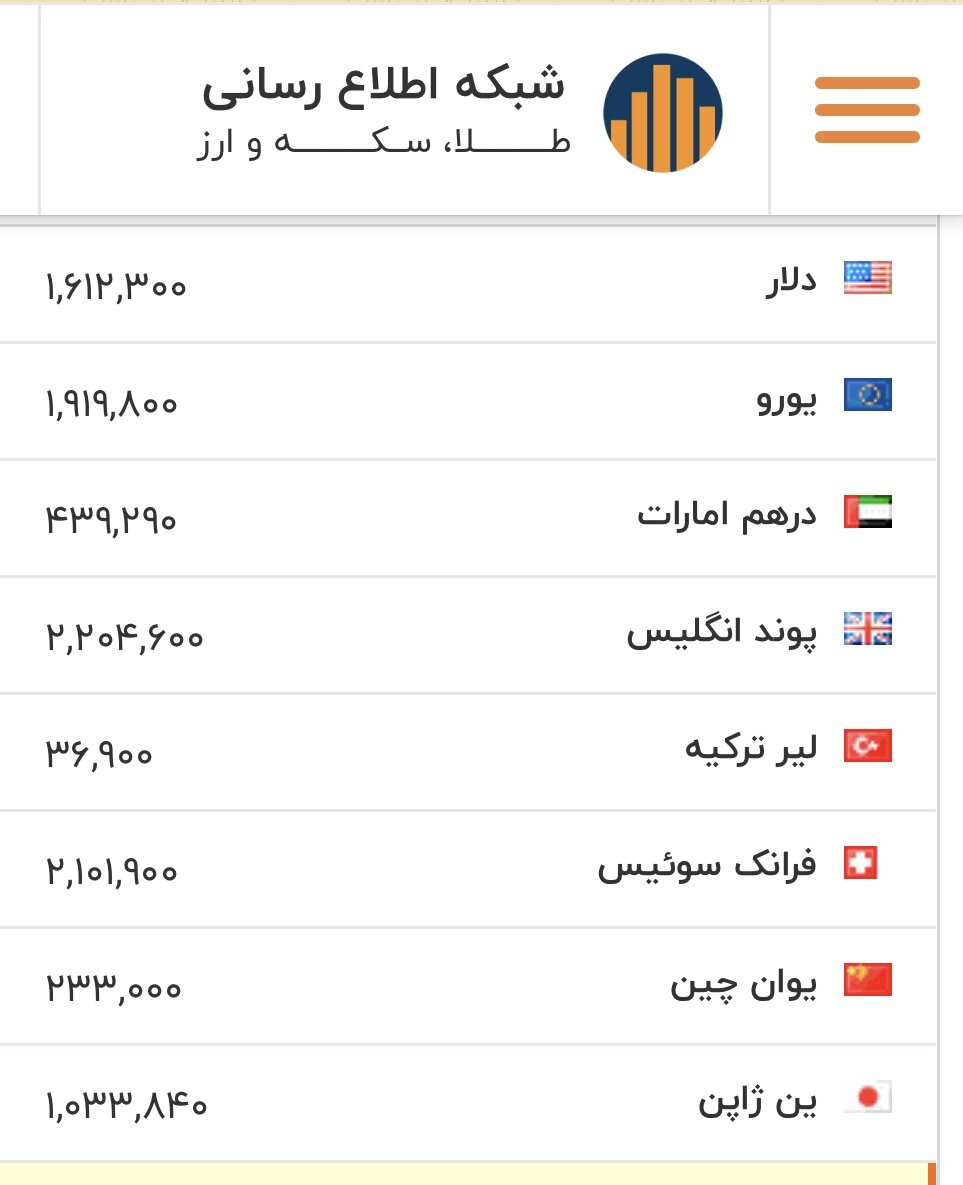Select the Japanese flag beside ین ژاپن
The height and width of the screenshot is (1185, 963).
click(x=868, y=1099)
